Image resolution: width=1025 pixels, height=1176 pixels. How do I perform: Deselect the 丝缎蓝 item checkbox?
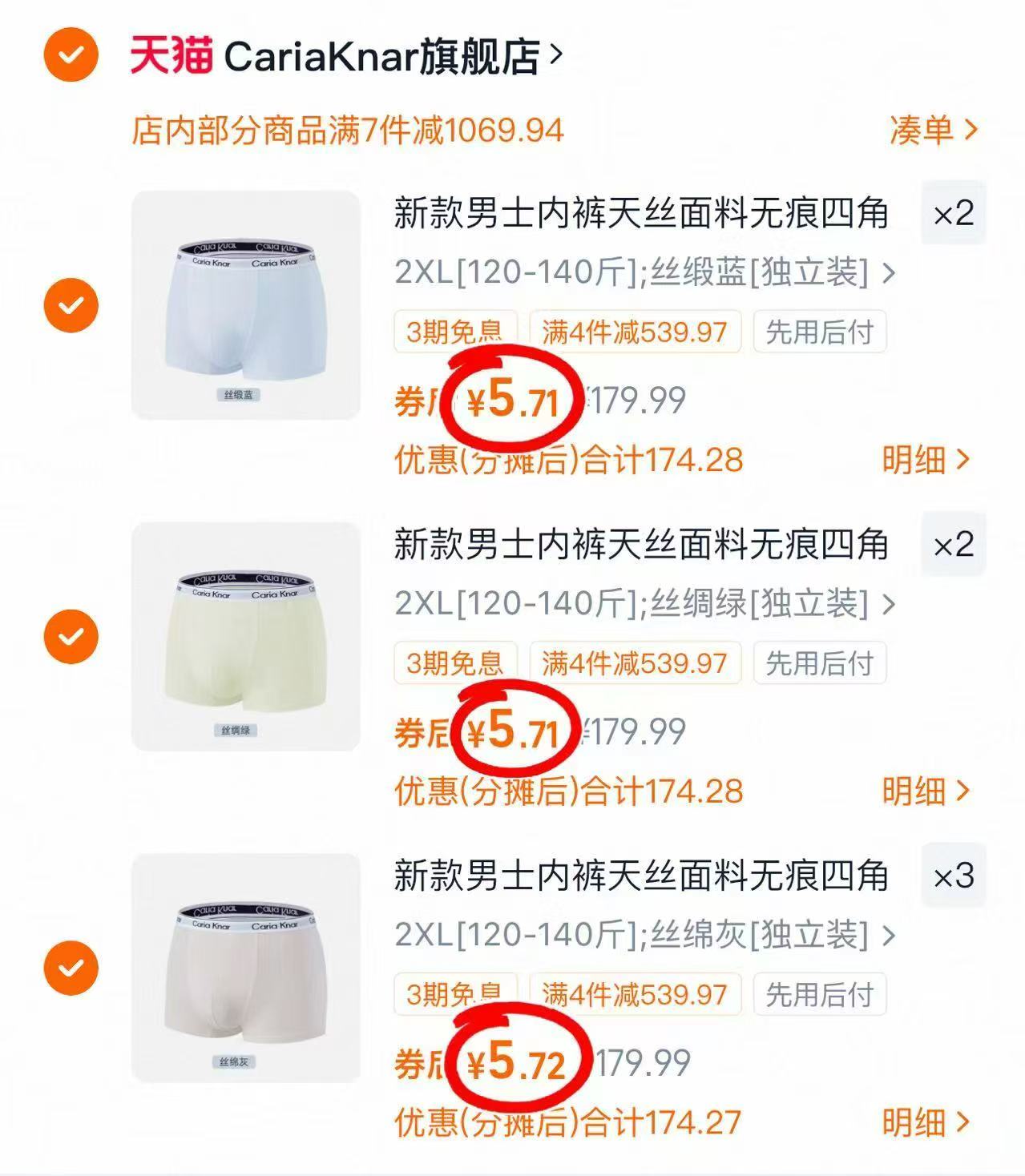pyautogui.click(x=72, y=305)
